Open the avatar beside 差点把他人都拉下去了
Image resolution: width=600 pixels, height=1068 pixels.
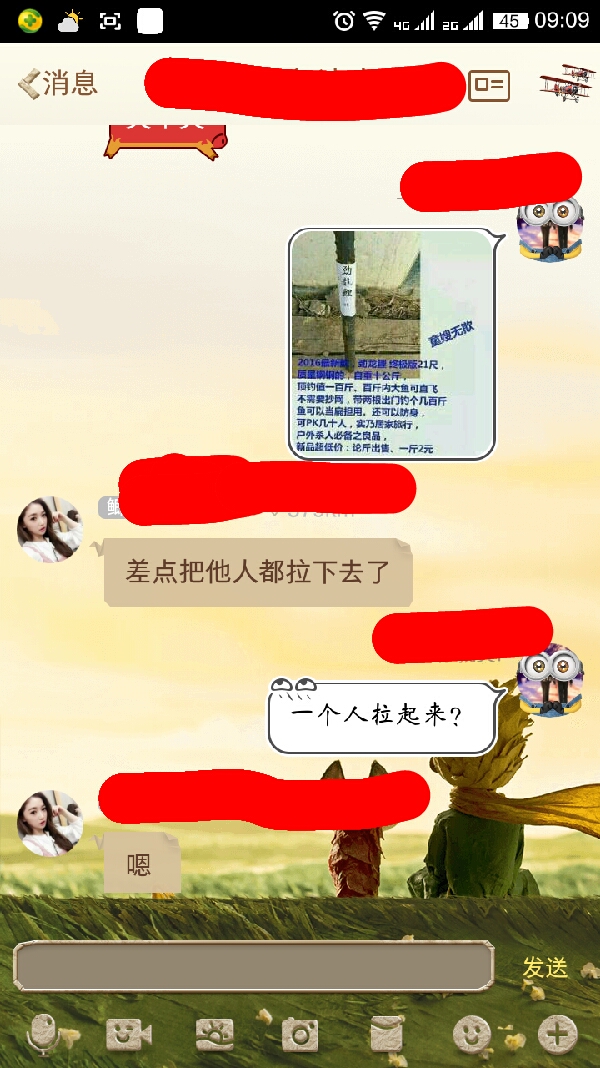click(50, 529)
